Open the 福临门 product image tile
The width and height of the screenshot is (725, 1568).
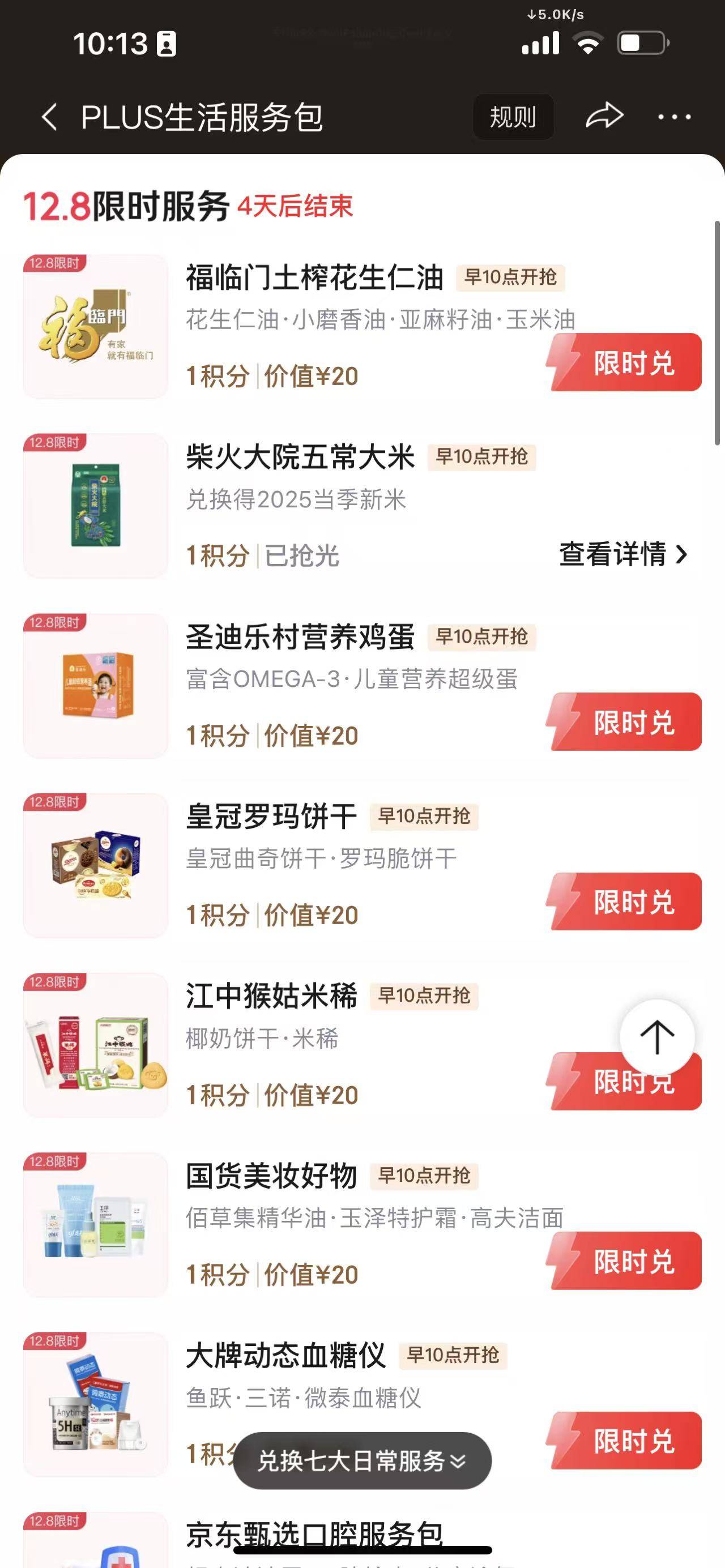pos(96,327)
